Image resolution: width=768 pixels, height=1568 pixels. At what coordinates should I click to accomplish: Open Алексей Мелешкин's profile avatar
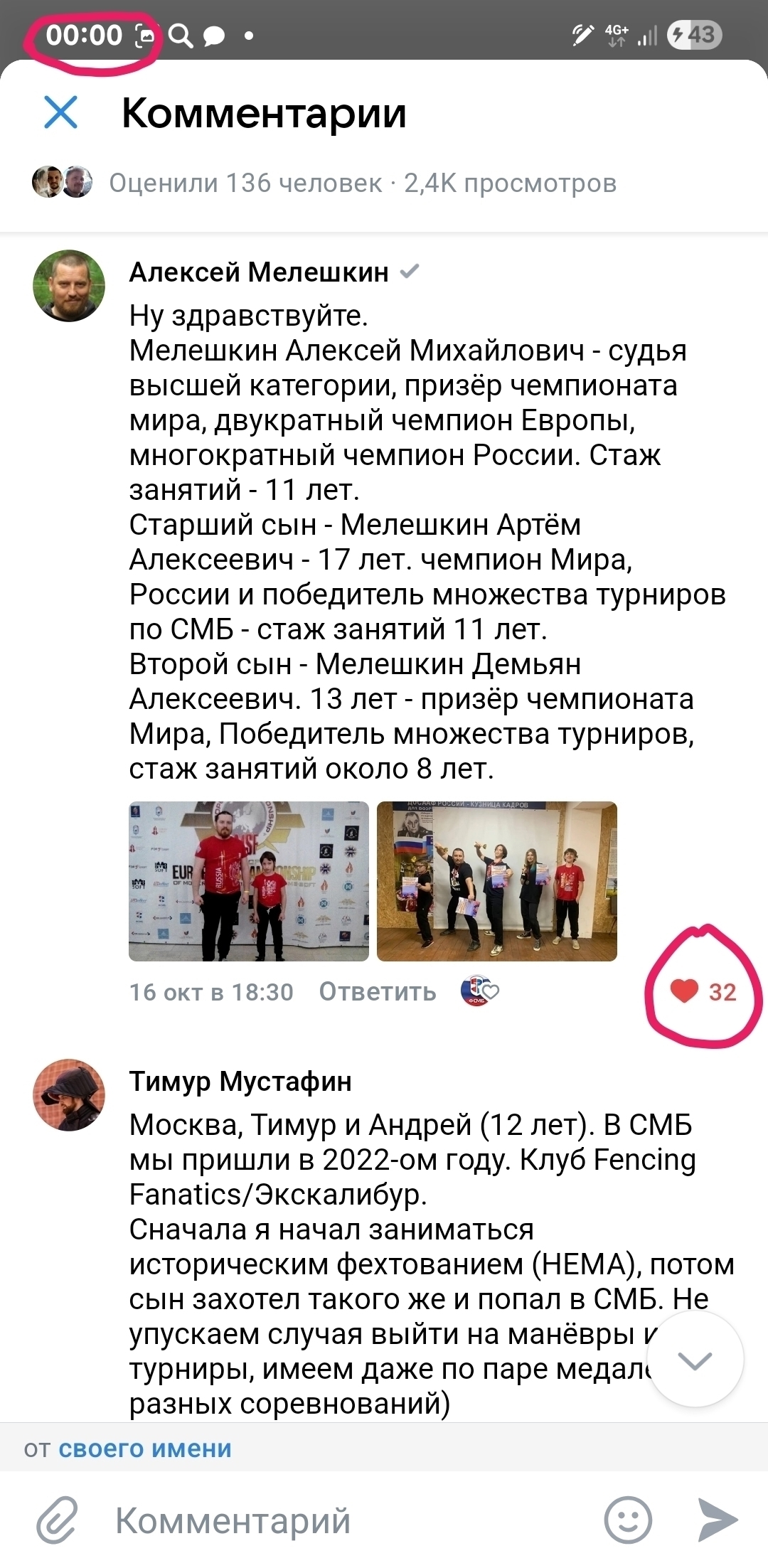coord(69,285)
